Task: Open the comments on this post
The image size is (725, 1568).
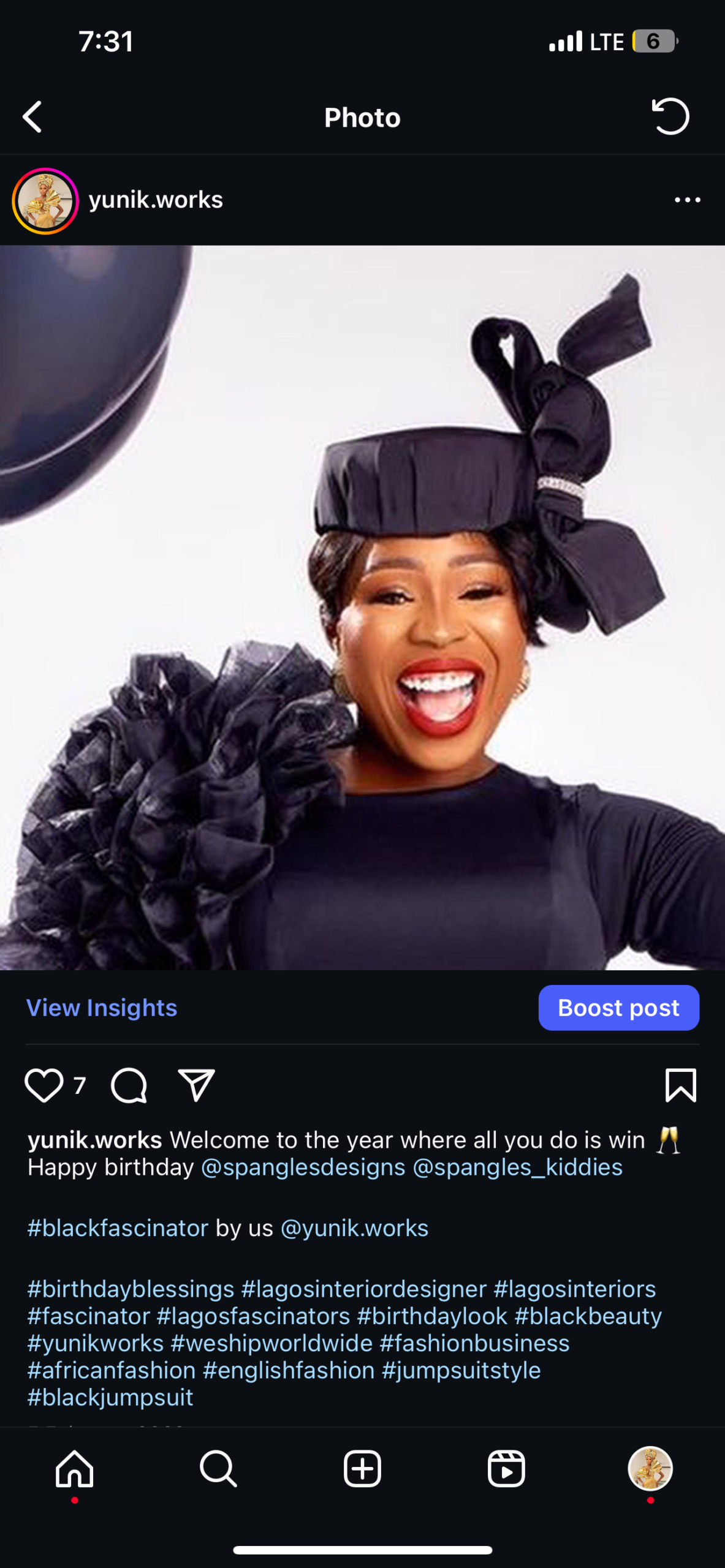Action: point(129,1085)
